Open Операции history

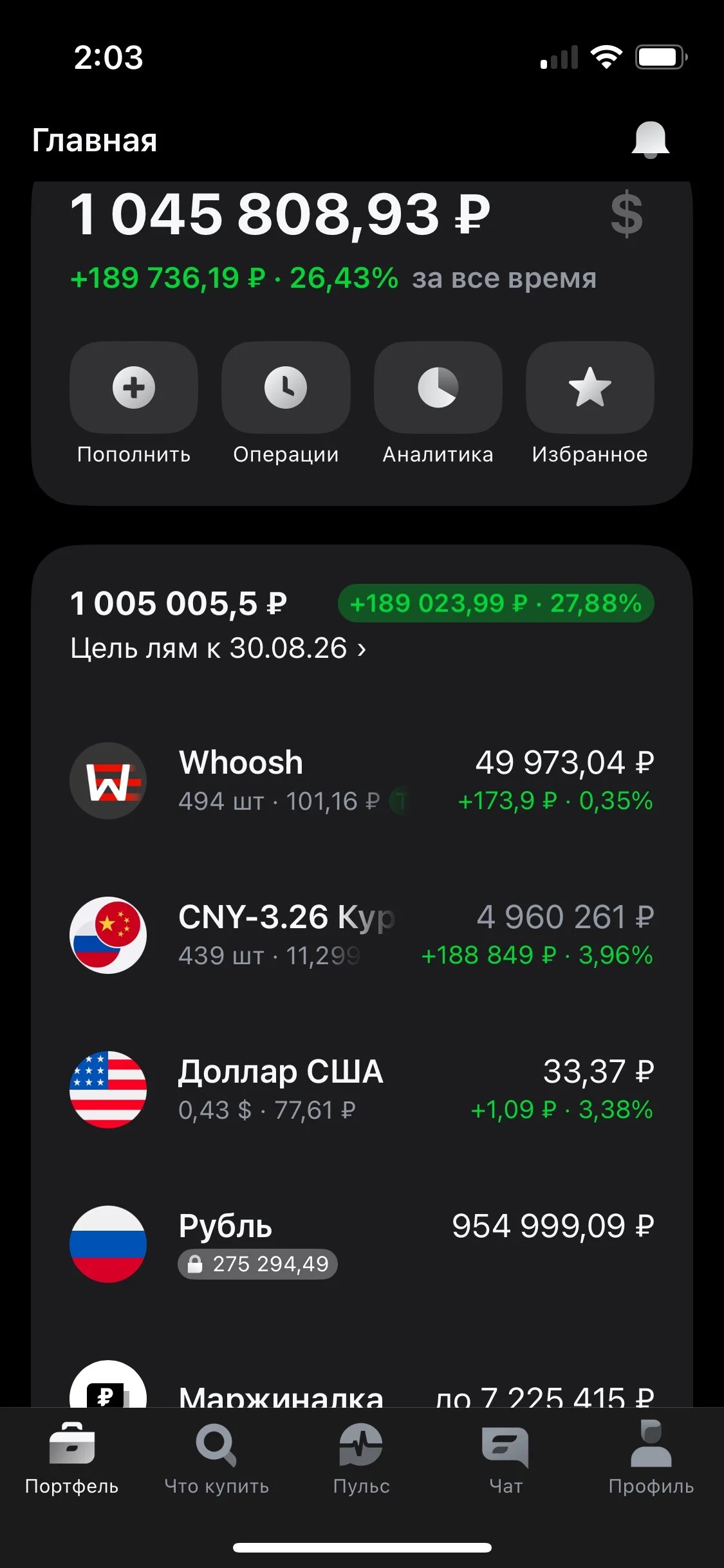[x=286, y=404]
